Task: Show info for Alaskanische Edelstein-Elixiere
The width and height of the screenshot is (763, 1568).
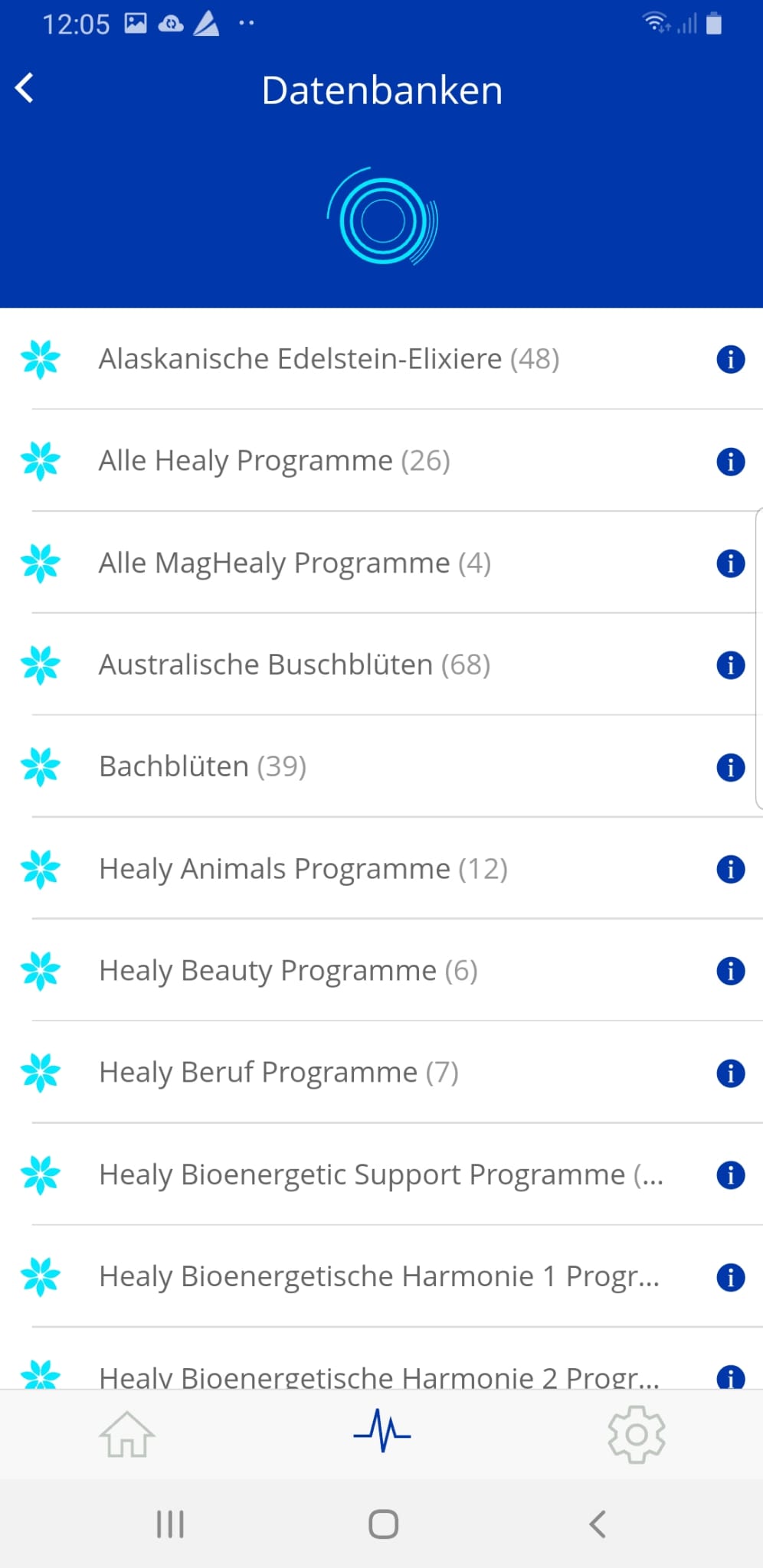Action: coord(730,358)
